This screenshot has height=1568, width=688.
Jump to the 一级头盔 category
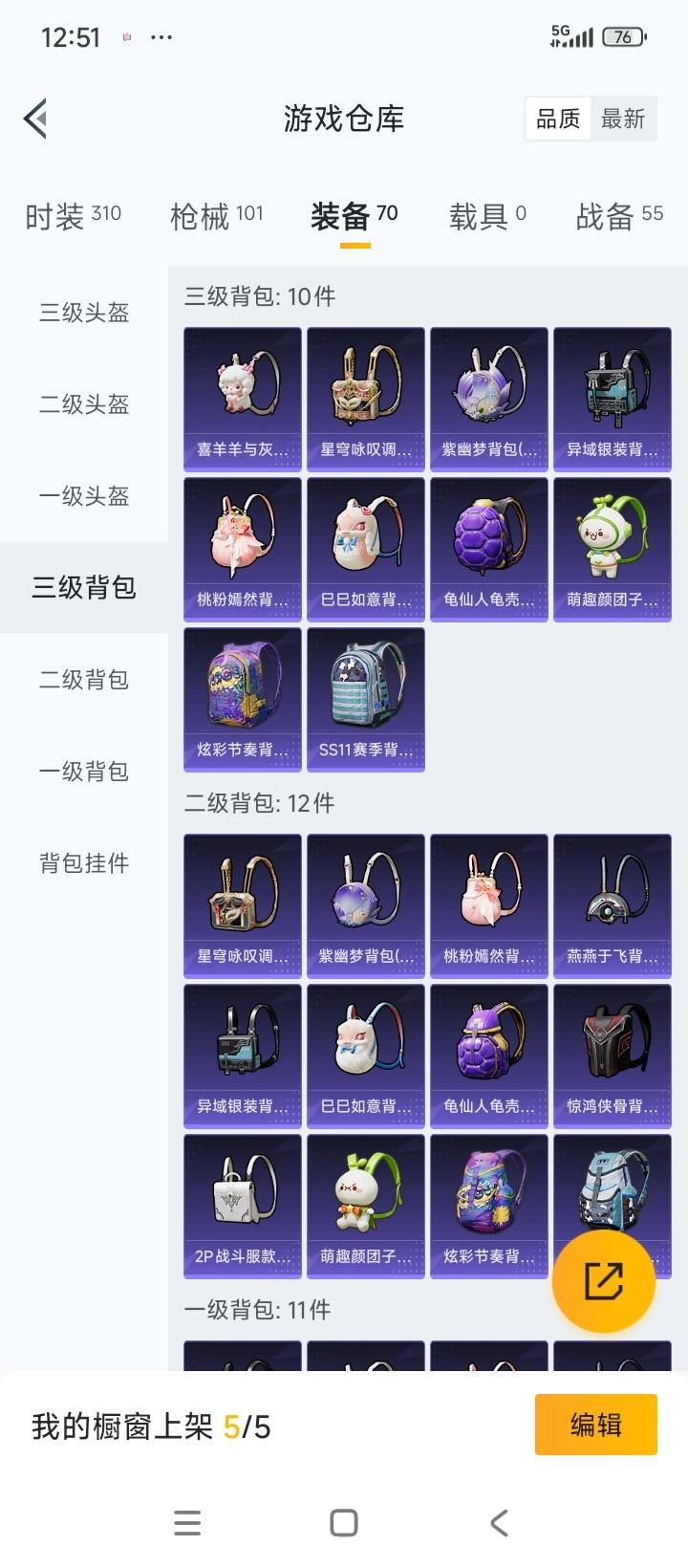[x=84, y=496]
